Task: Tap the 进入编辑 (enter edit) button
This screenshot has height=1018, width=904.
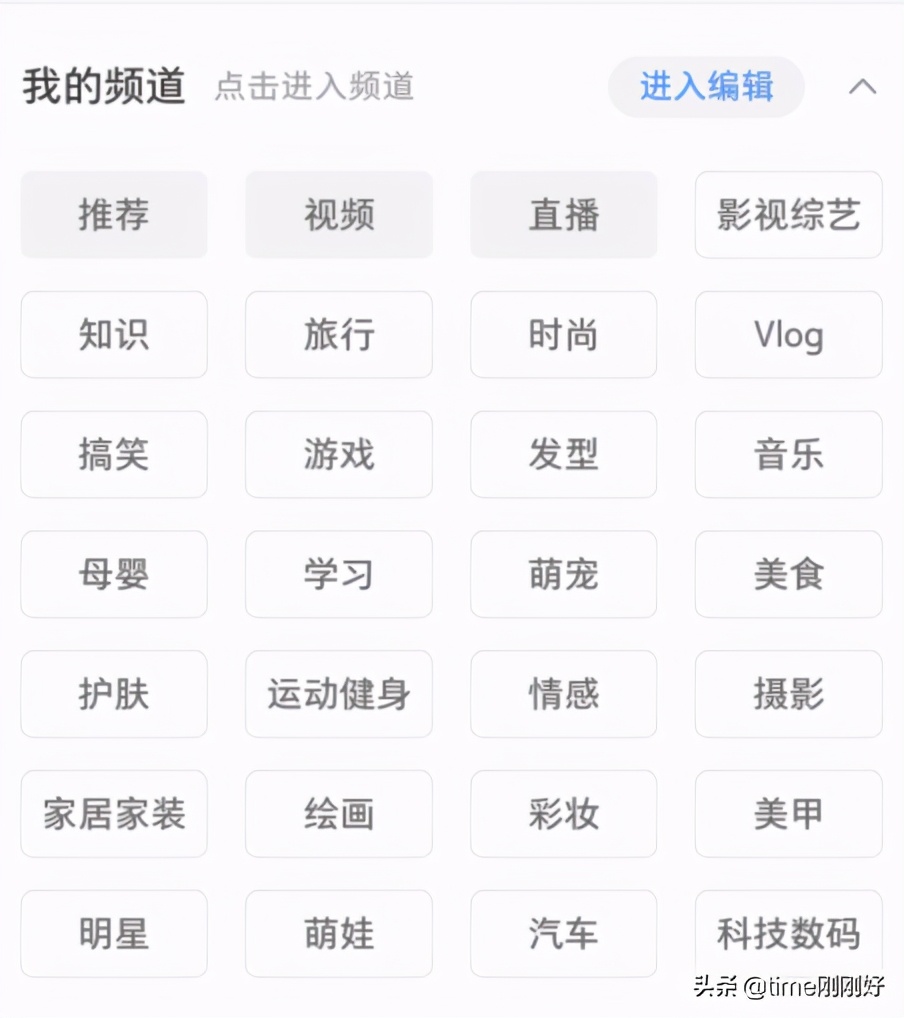Action: click(x=705, y=88)
